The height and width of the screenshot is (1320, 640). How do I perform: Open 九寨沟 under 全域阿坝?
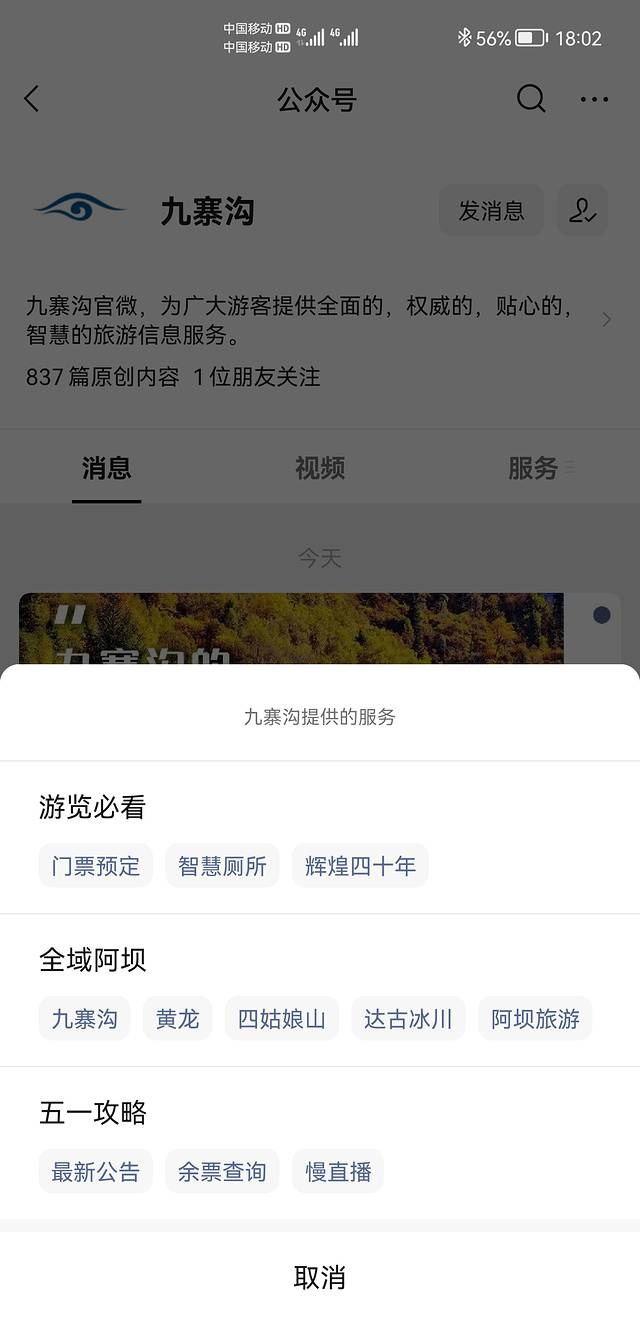click(x=85, y=1018)
